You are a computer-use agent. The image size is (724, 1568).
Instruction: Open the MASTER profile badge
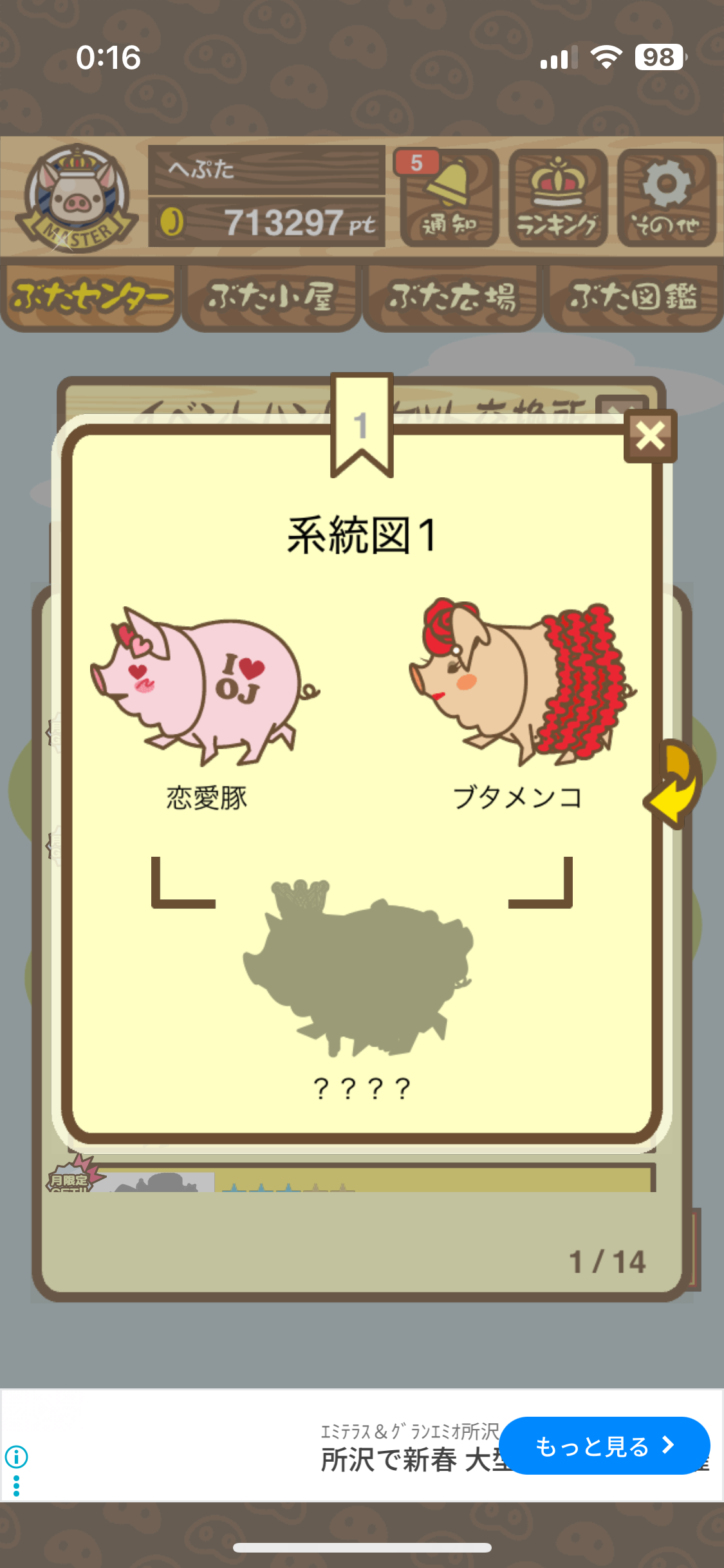click(x=76, y=198)
